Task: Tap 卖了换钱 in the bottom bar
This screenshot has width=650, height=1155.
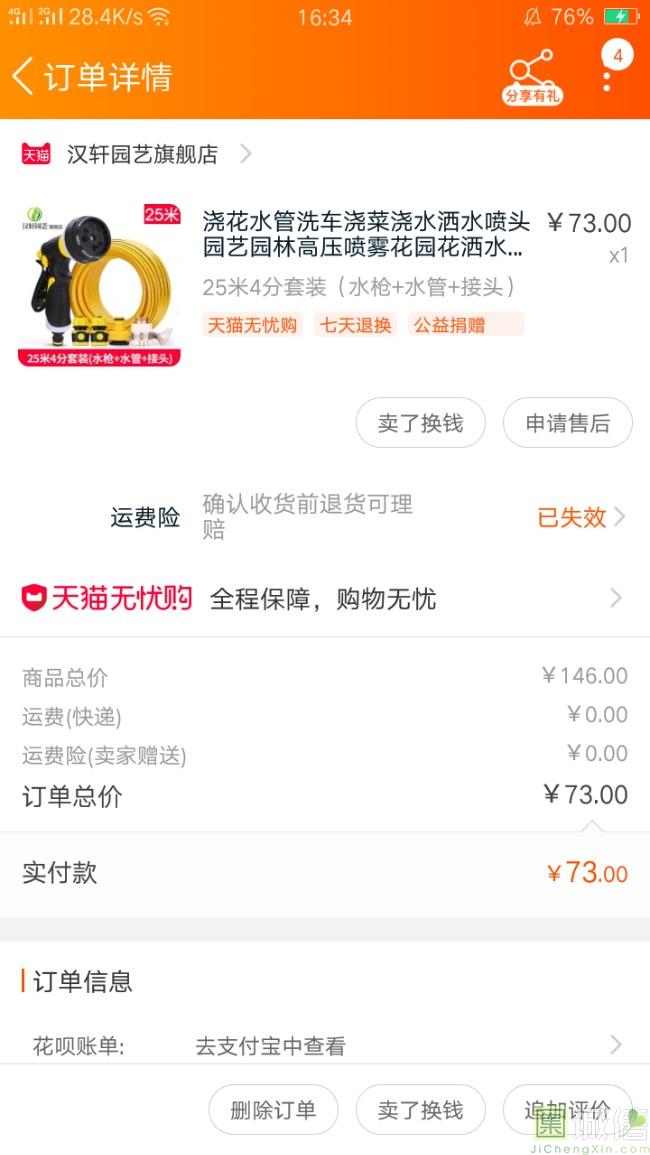Action: pos(420,1110)
